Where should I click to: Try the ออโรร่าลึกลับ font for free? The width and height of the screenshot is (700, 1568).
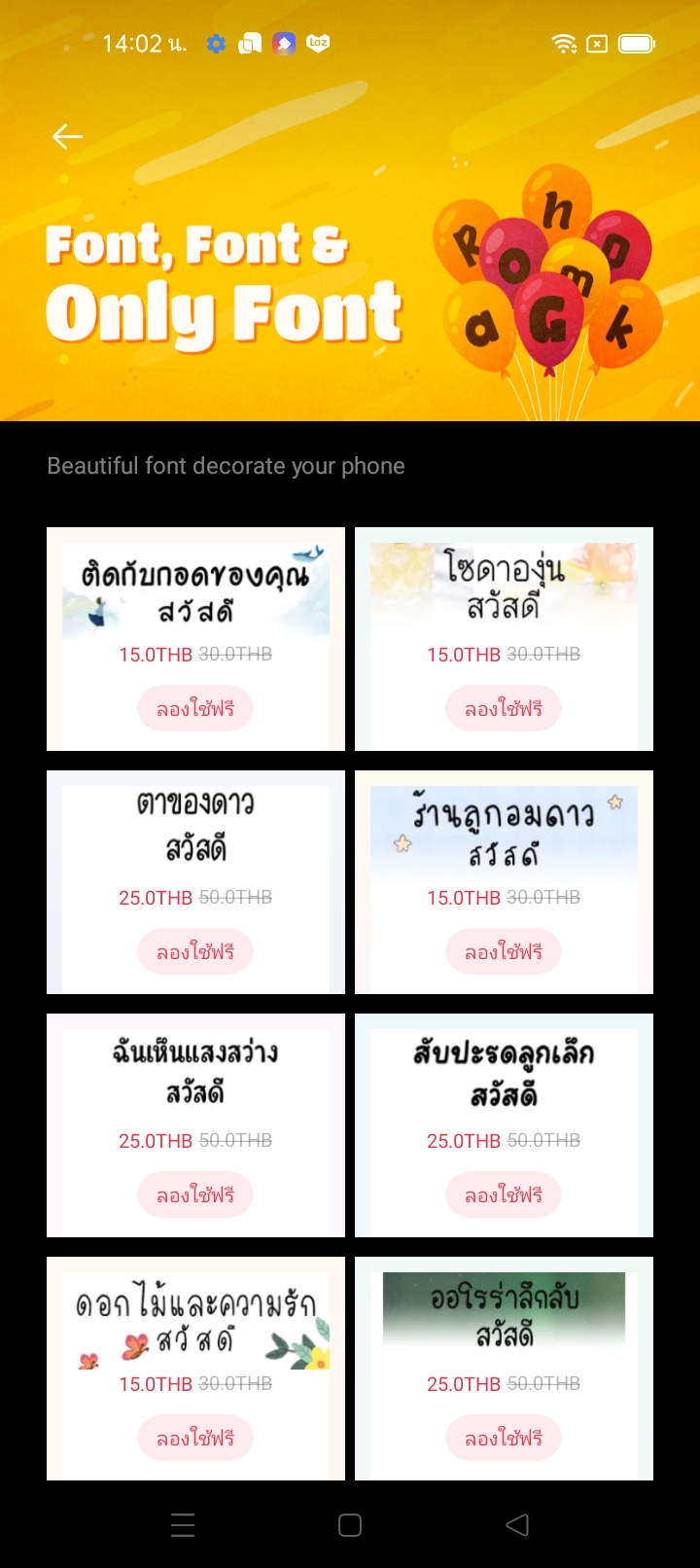point(504,1439)
